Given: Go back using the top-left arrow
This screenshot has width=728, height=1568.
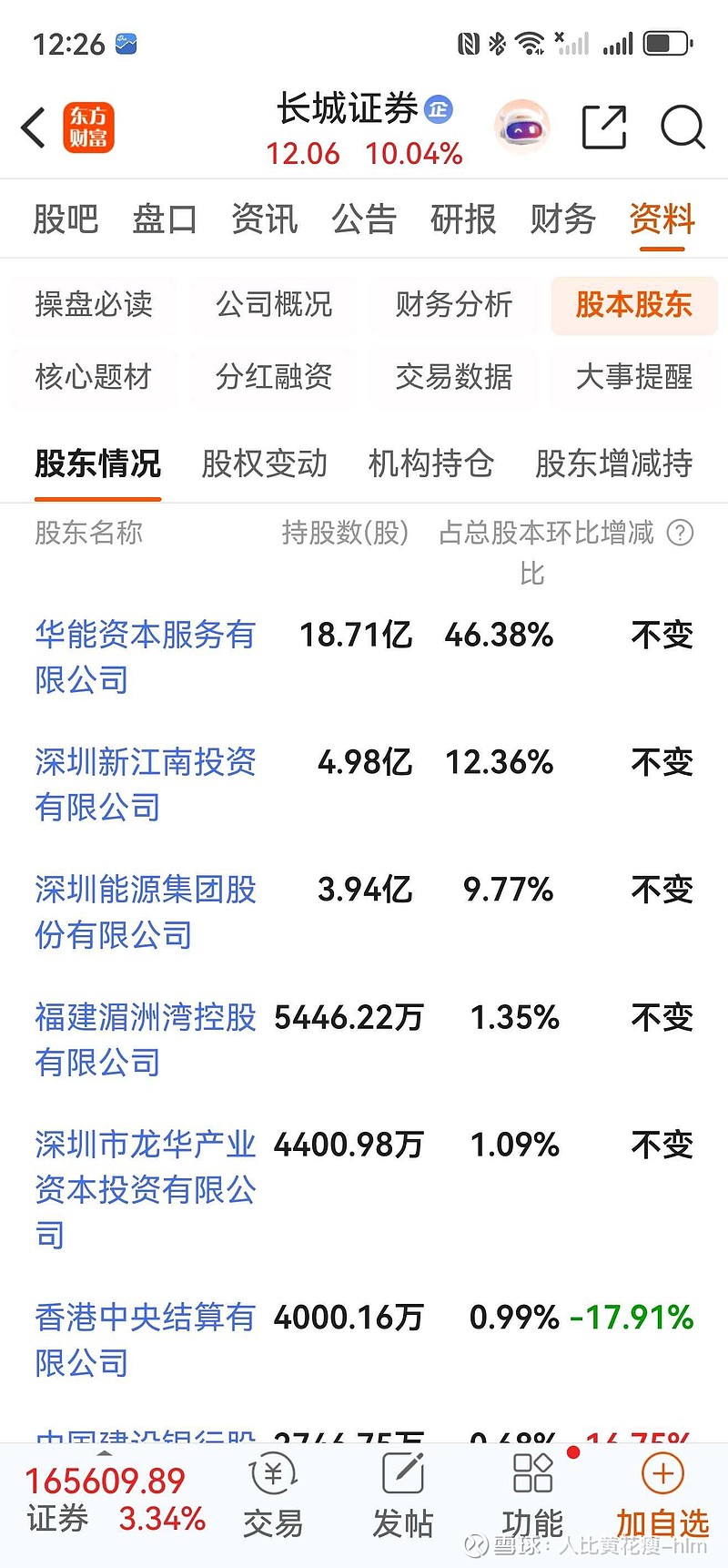Looking at the screenshot, I should 34,127.
